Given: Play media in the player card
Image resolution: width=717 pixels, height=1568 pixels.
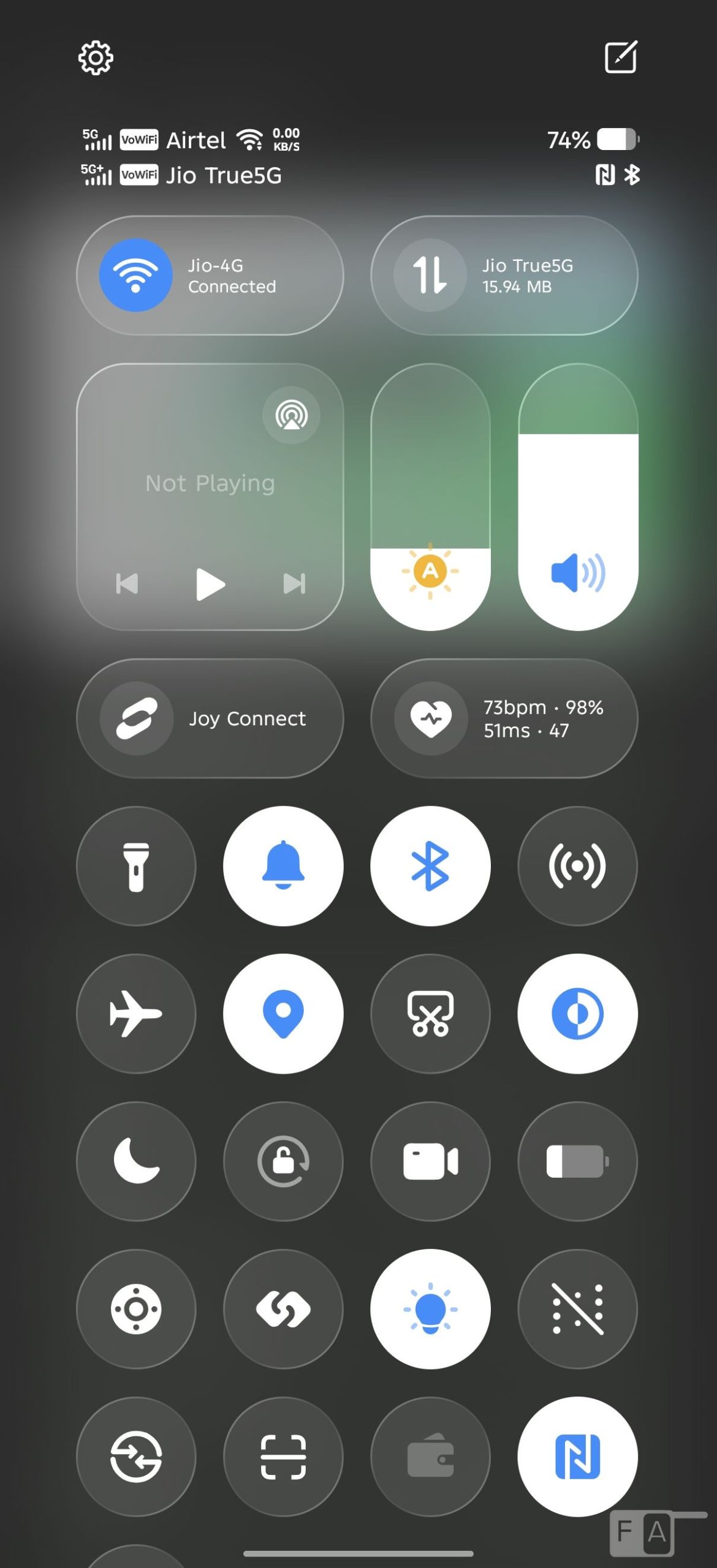Looking at the screenshot, I should tap(210, 584).
